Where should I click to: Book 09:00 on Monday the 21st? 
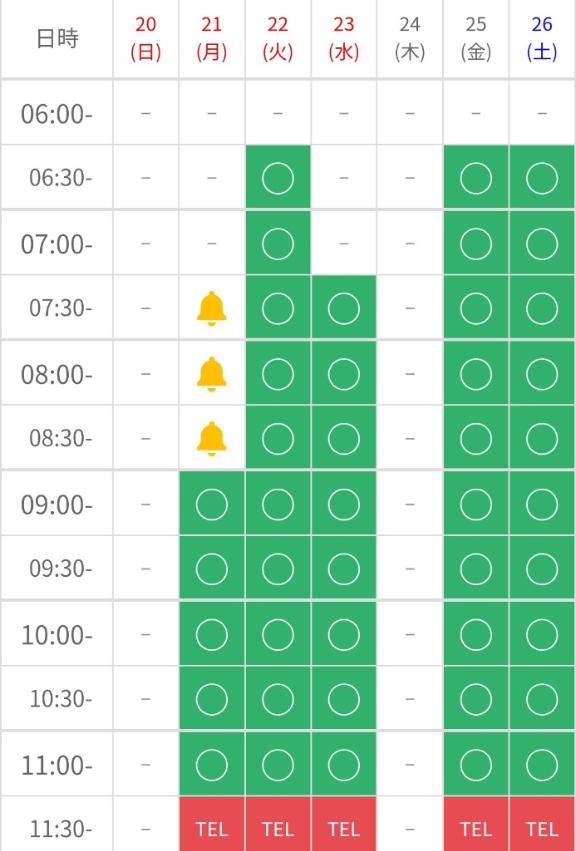click(212, 504)
